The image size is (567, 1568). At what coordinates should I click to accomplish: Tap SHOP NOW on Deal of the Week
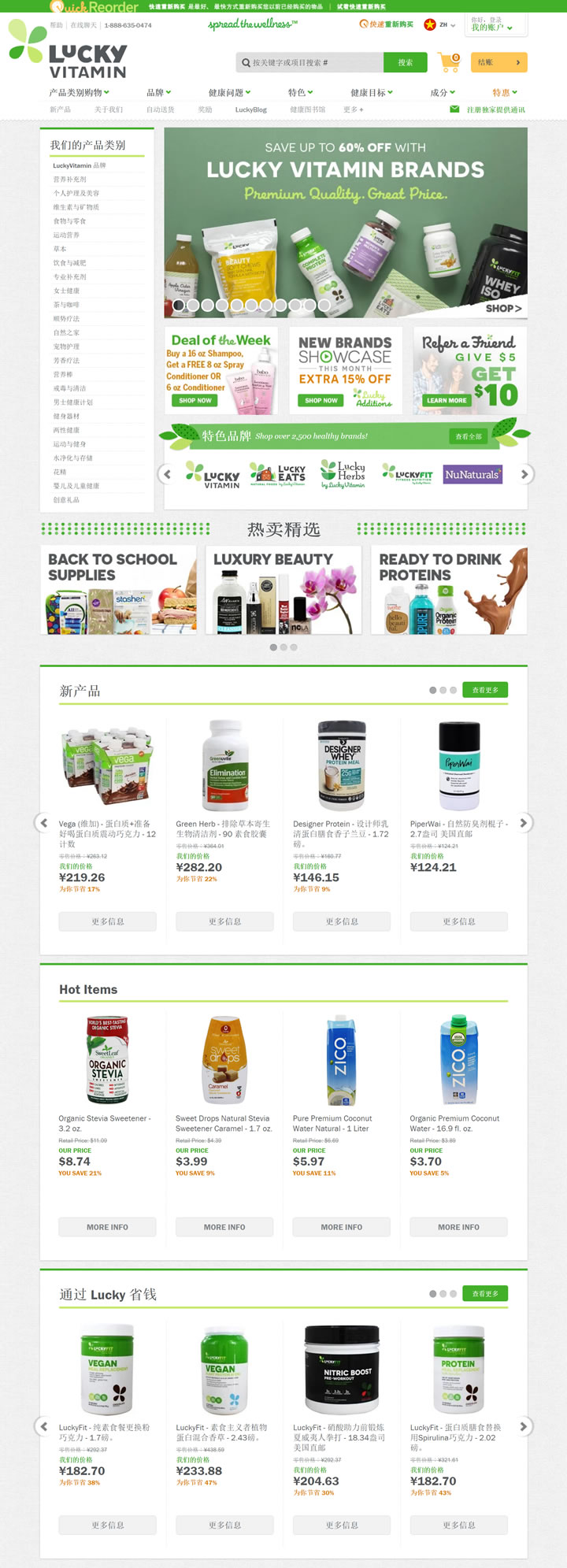pyautogui.click(x=195, y=400)
